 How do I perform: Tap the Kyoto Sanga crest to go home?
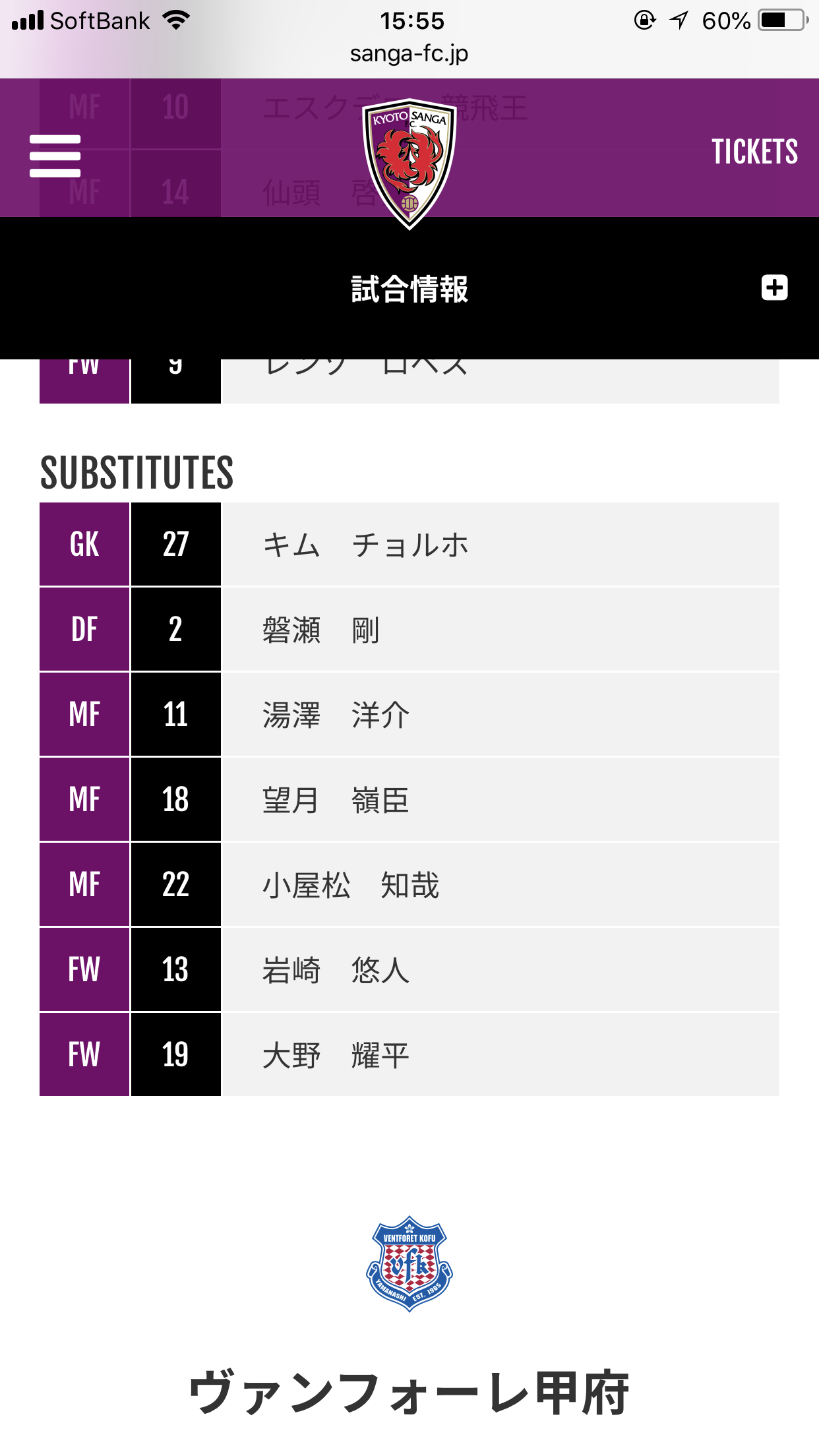[x=409, y=162]
